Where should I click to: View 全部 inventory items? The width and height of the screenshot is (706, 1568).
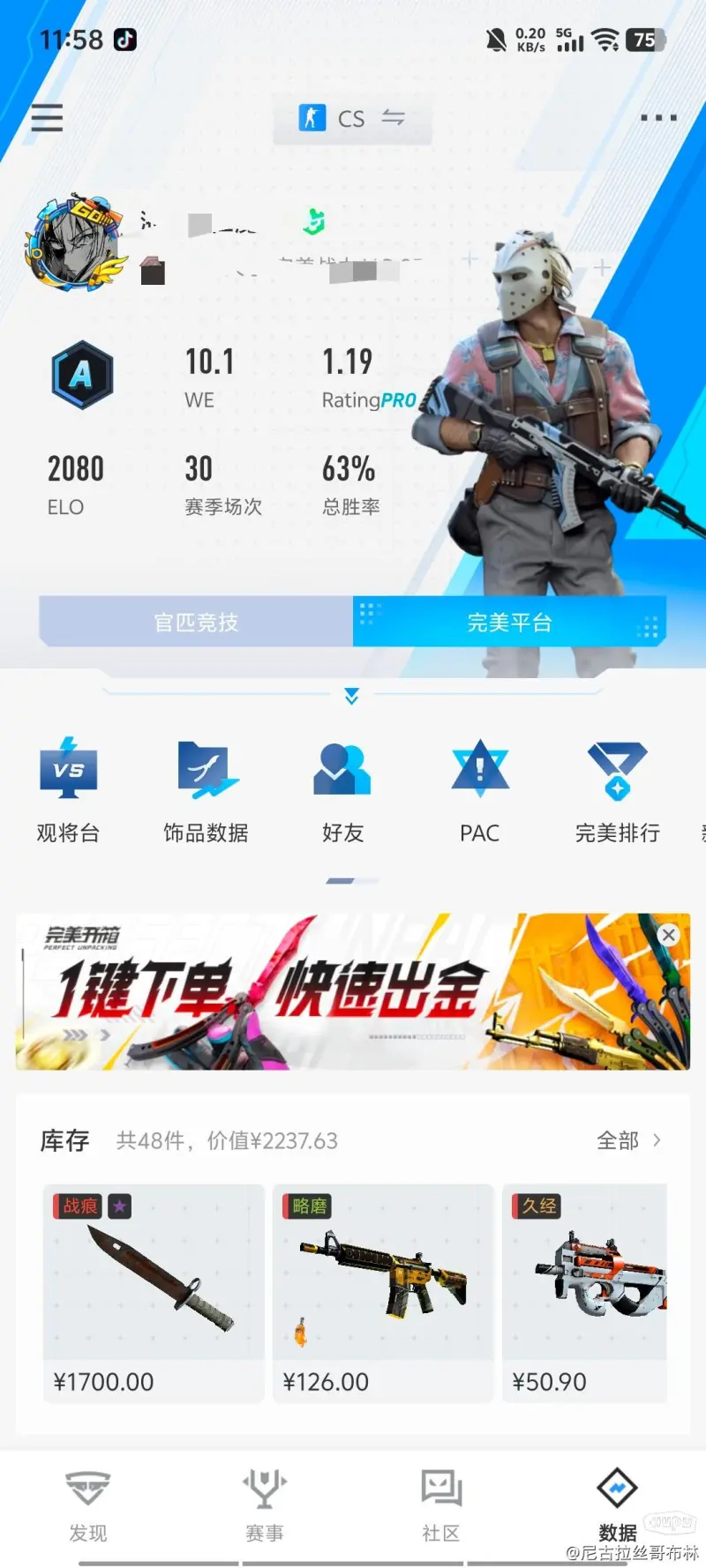[x=629, y=1140]
